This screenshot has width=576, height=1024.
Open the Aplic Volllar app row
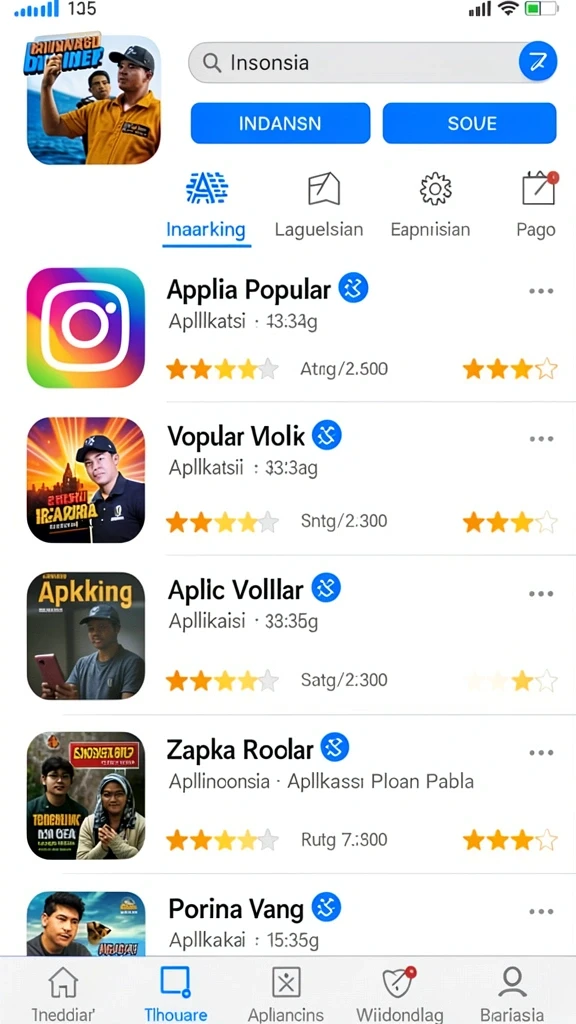coord(293,636)
